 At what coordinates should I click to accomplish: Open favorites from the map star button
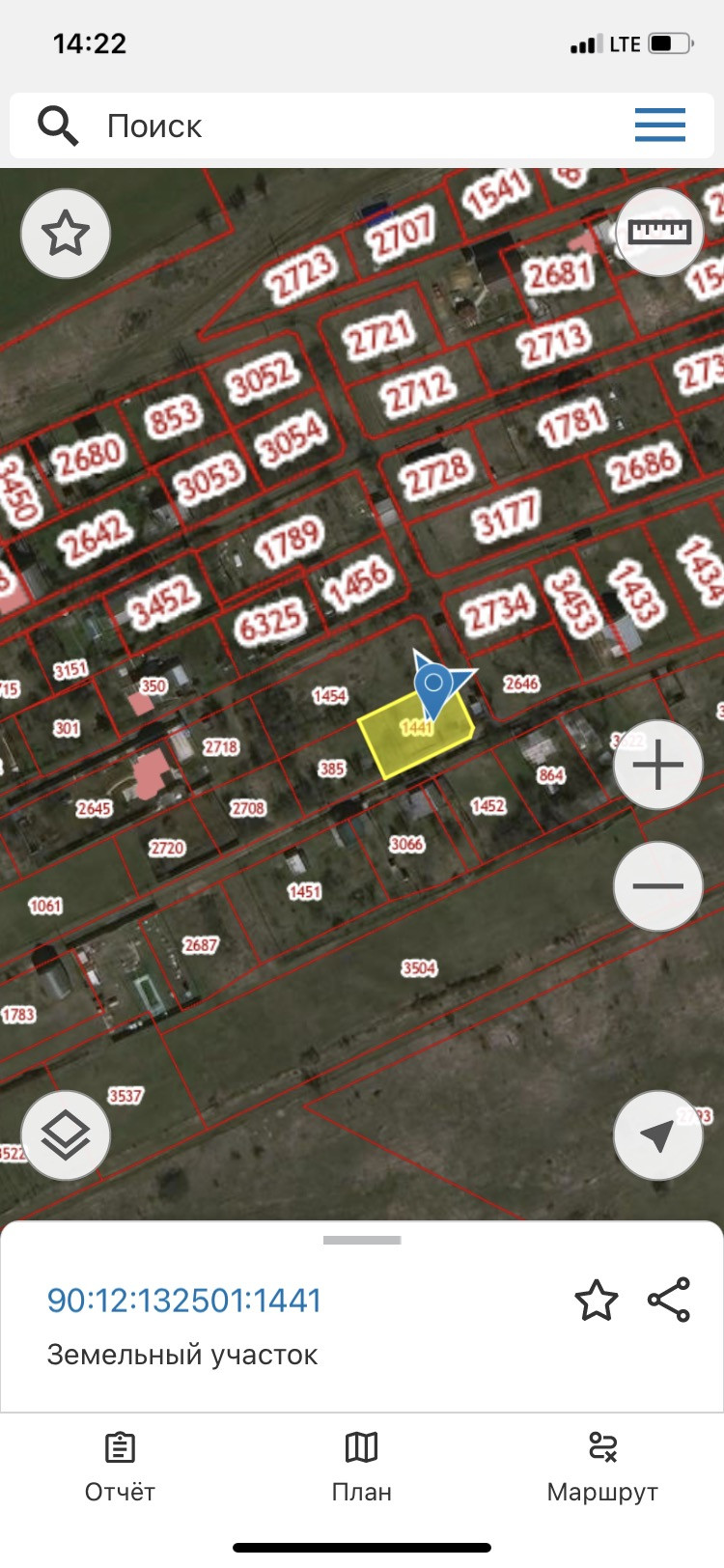66,234
